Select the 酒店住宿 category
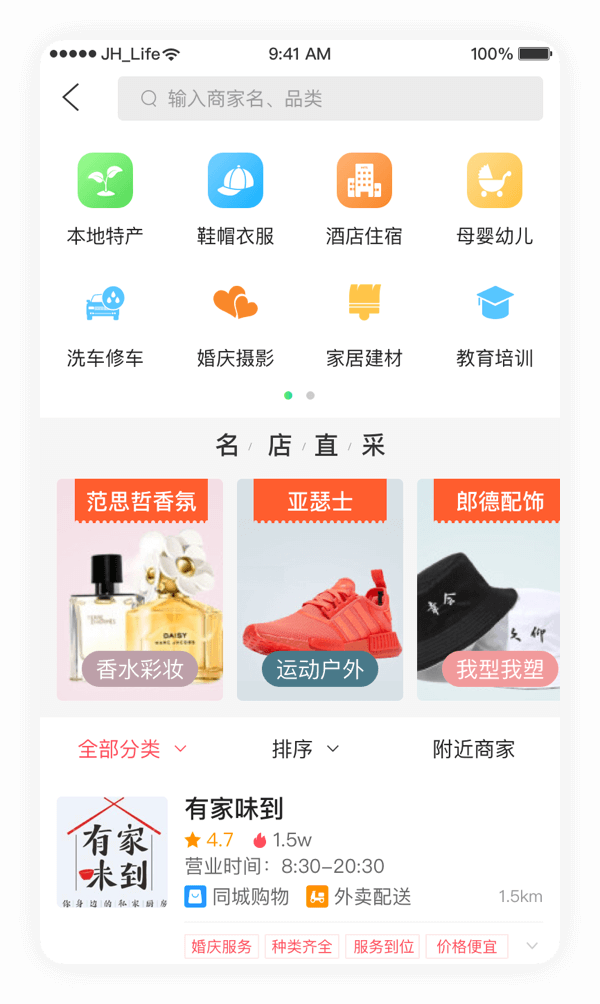 pyautogui.click(x=364, y=199)
